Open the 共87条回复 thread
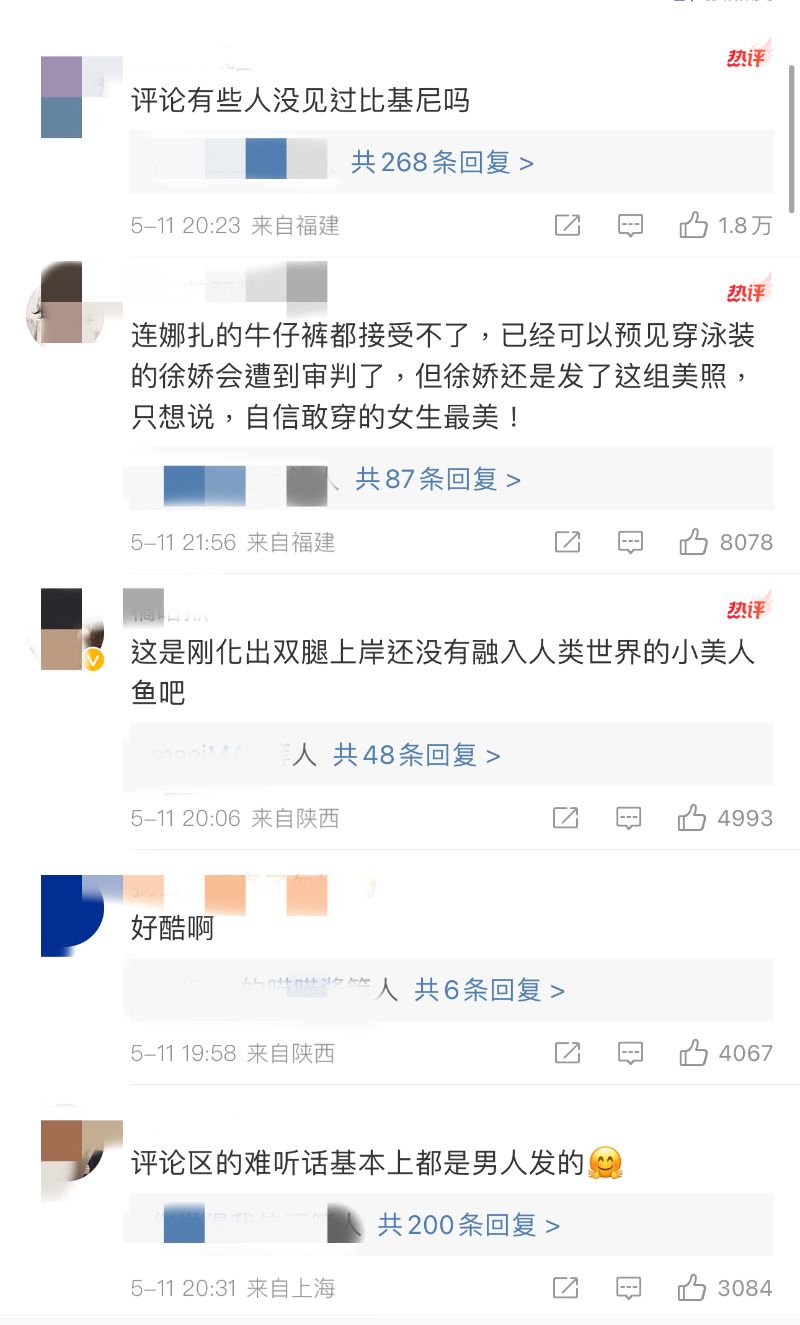Image resolution: width=800 pixels, height=1325 pixels. tap(438, 480)
